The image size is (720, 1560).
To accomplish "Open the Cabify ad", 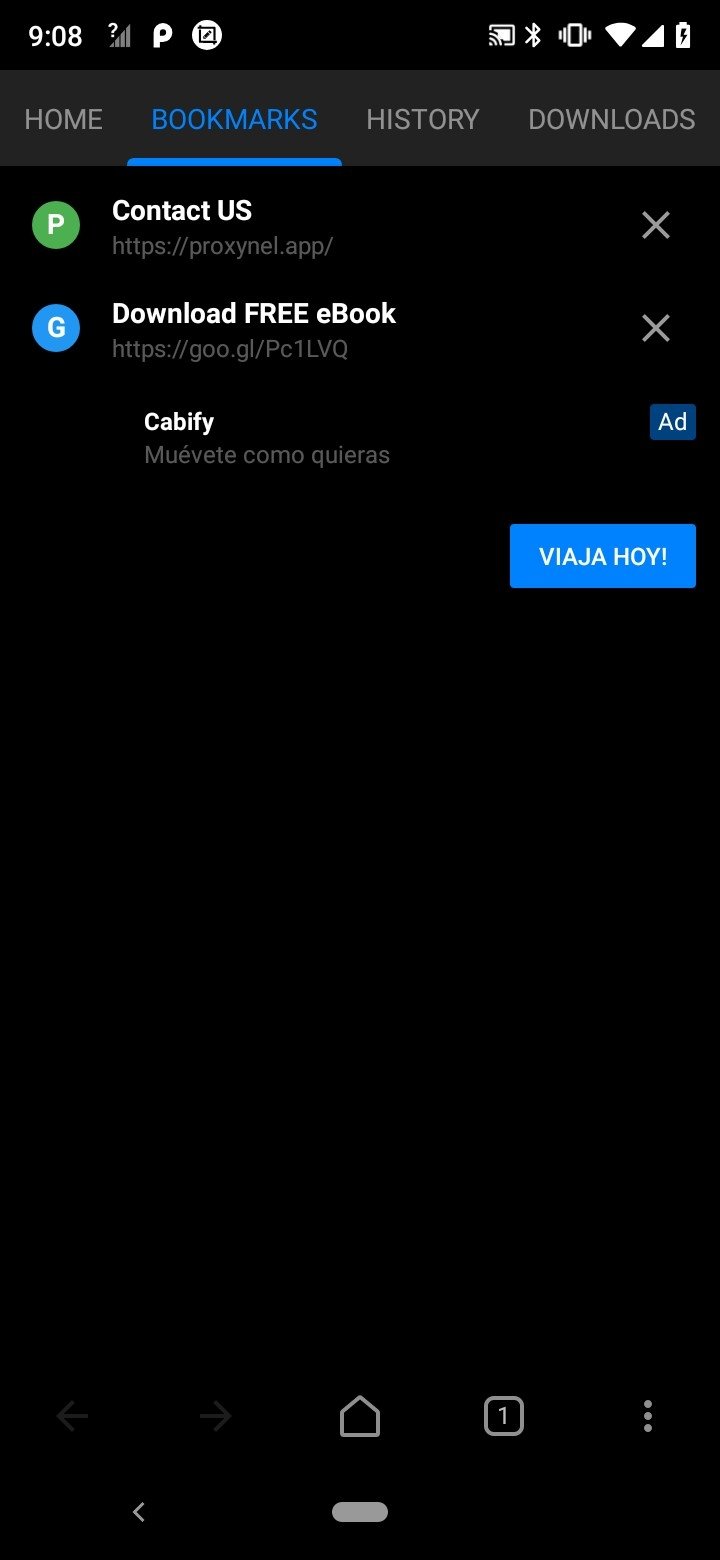I will coord(266,438).
